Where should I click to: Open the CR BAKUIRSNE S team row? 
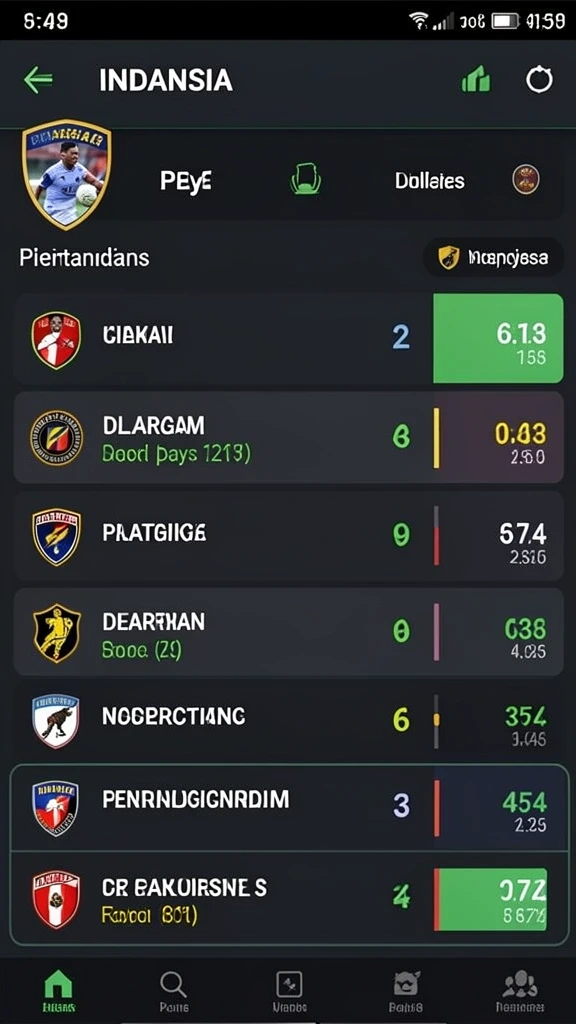(288, 898)
